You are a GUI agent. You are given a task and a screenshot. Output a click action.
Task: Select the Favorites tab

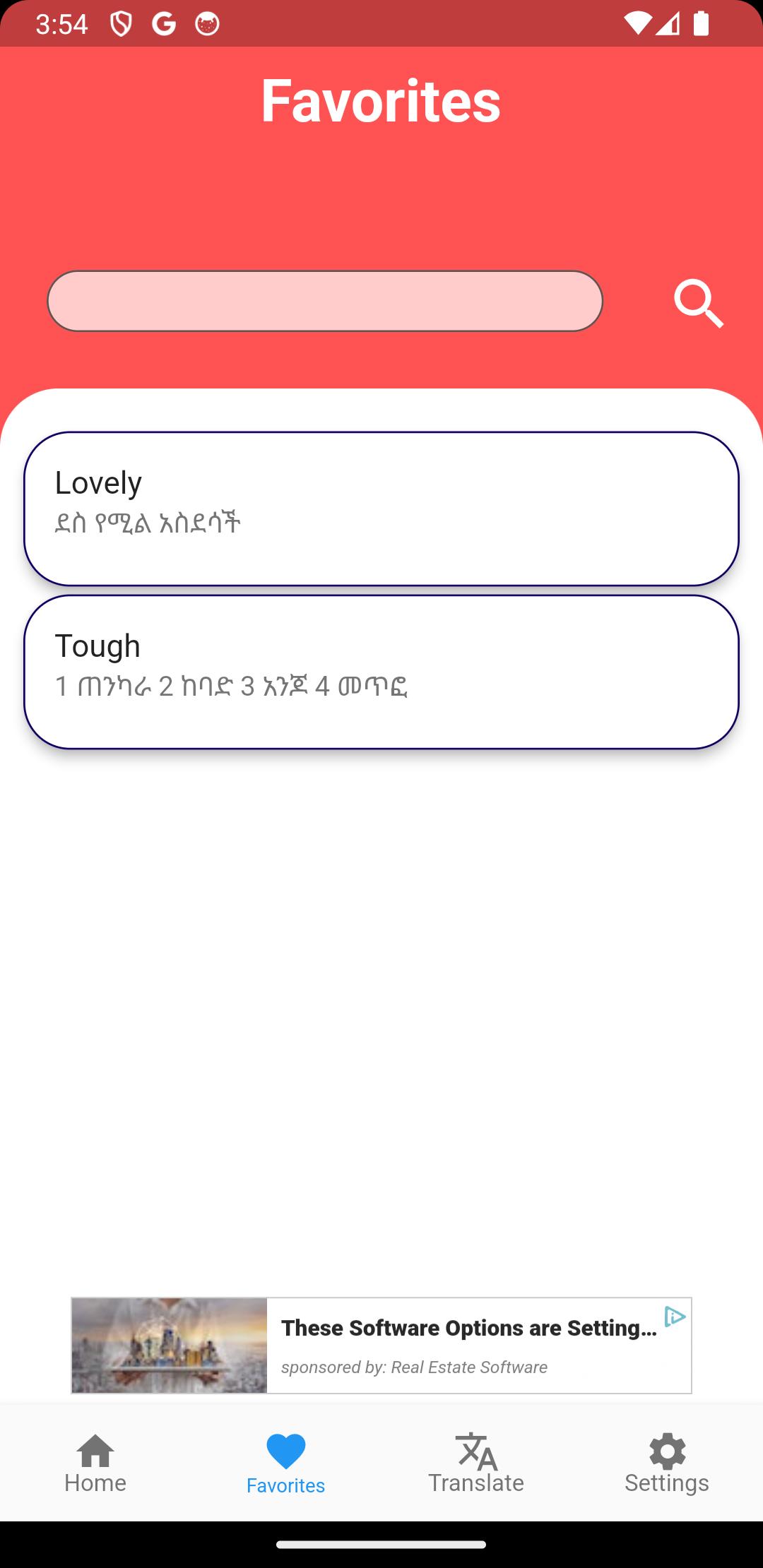pos(286,1463)
